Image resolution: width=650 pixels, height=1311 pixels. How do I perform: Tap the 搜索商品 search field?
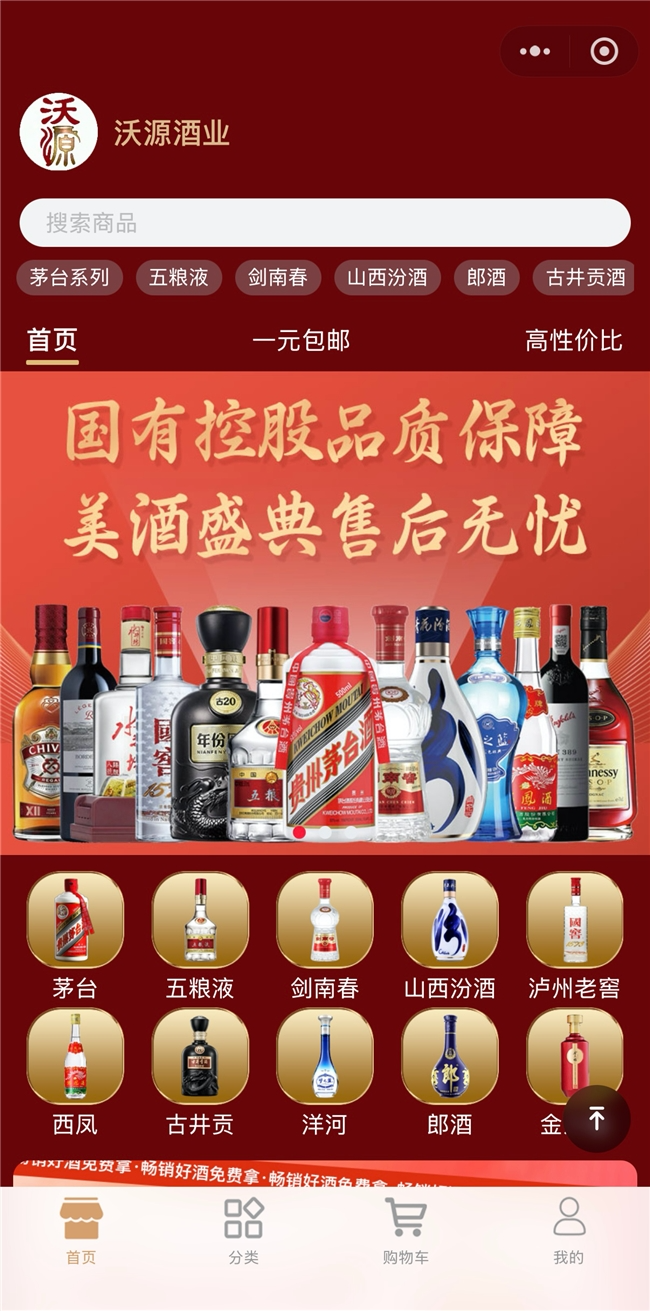coord(325,223)
